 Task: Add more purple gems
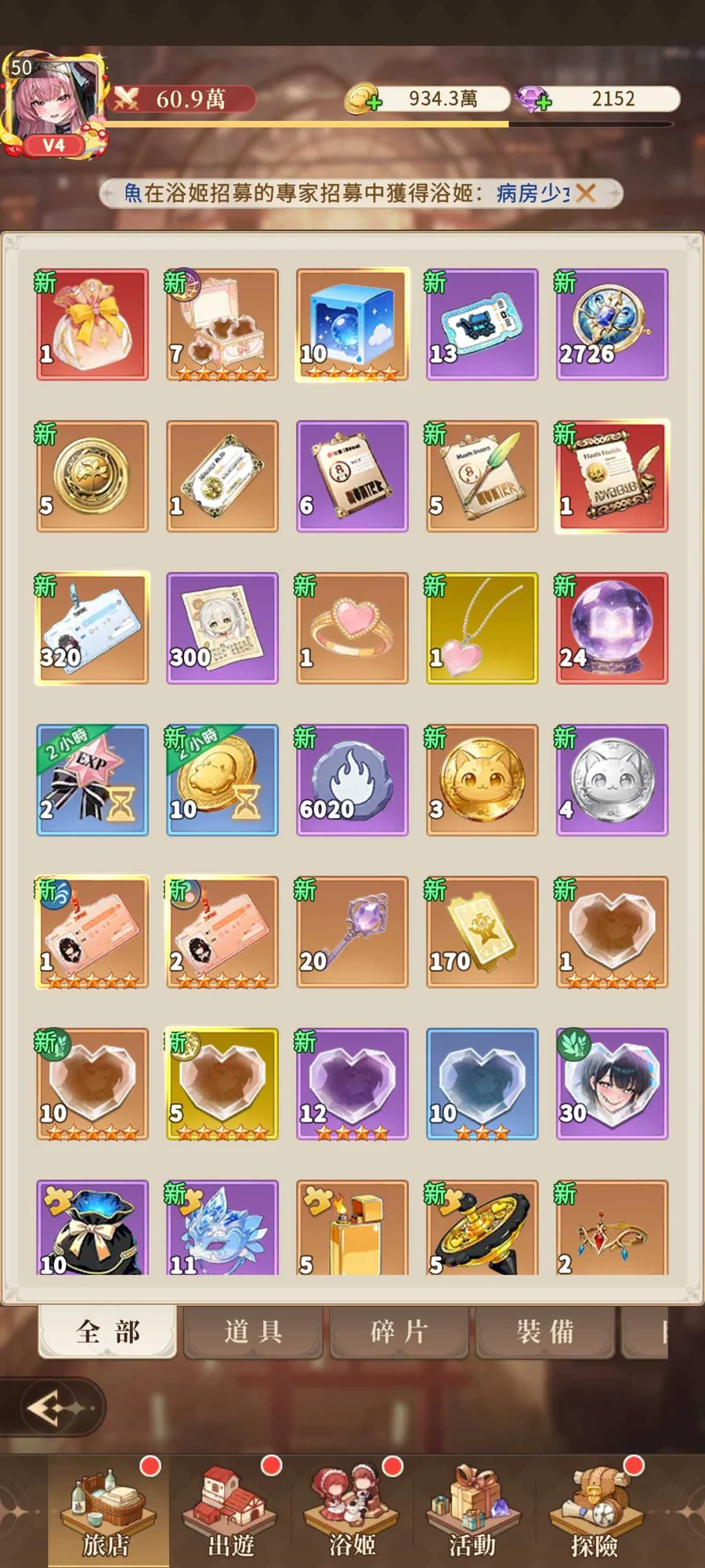coord(543,103)
